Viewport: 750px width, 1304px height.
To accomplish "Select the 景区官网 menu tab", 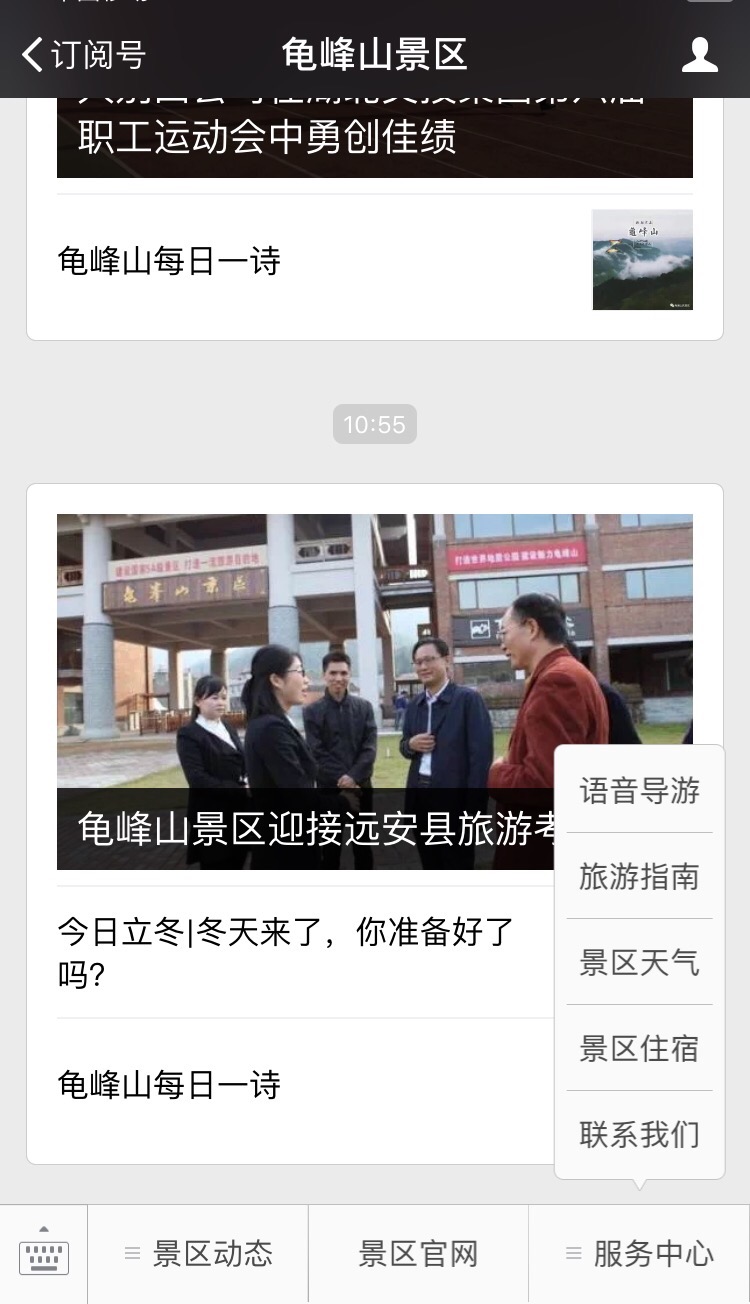I will pos(417,1253).
